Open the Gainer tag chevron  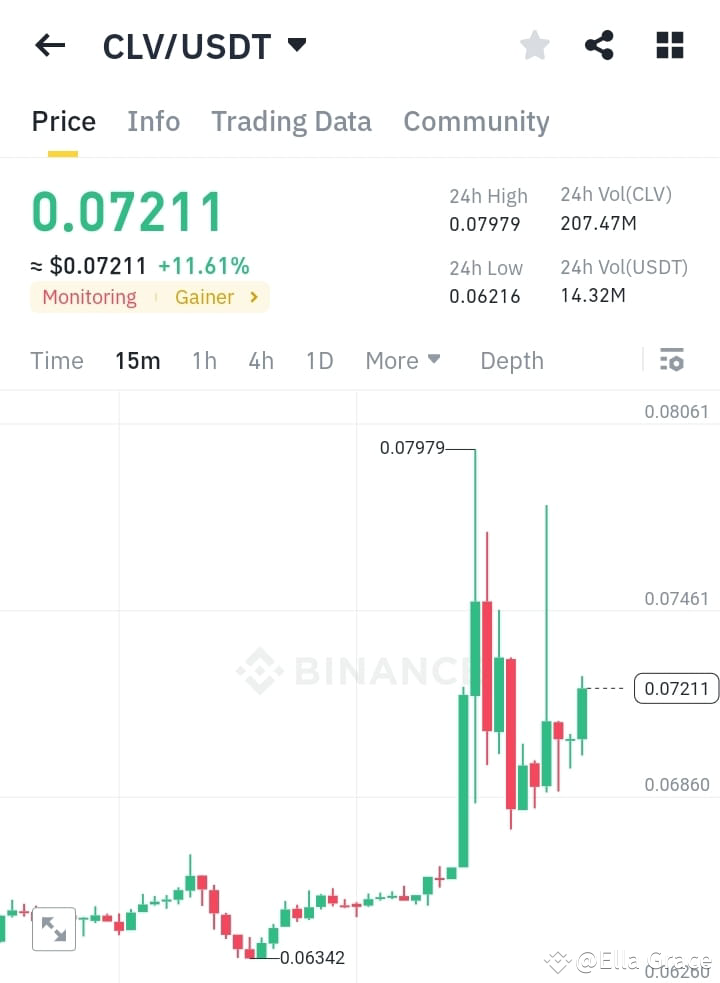click(253, 297)
